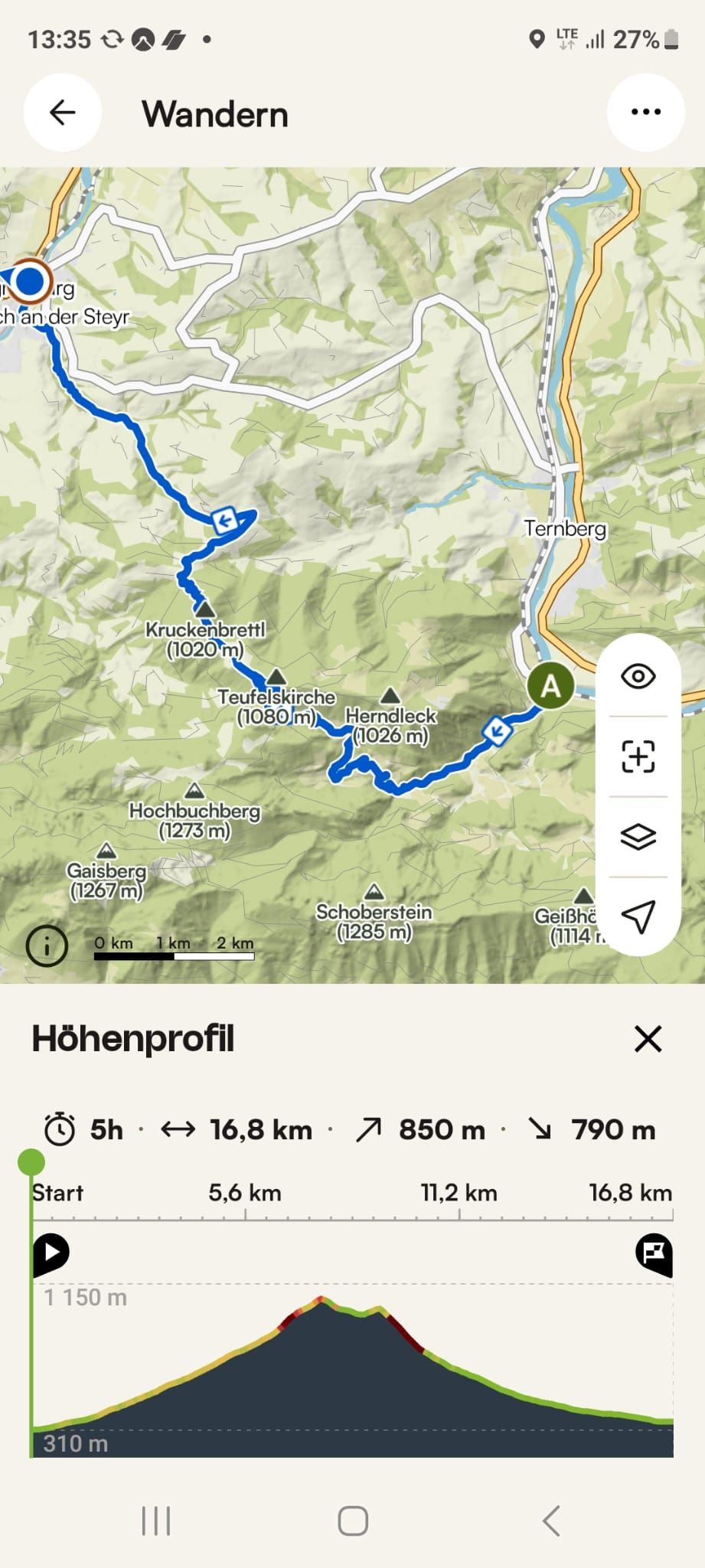Tap the green start handle on the elevation profile

point(31,1162)
